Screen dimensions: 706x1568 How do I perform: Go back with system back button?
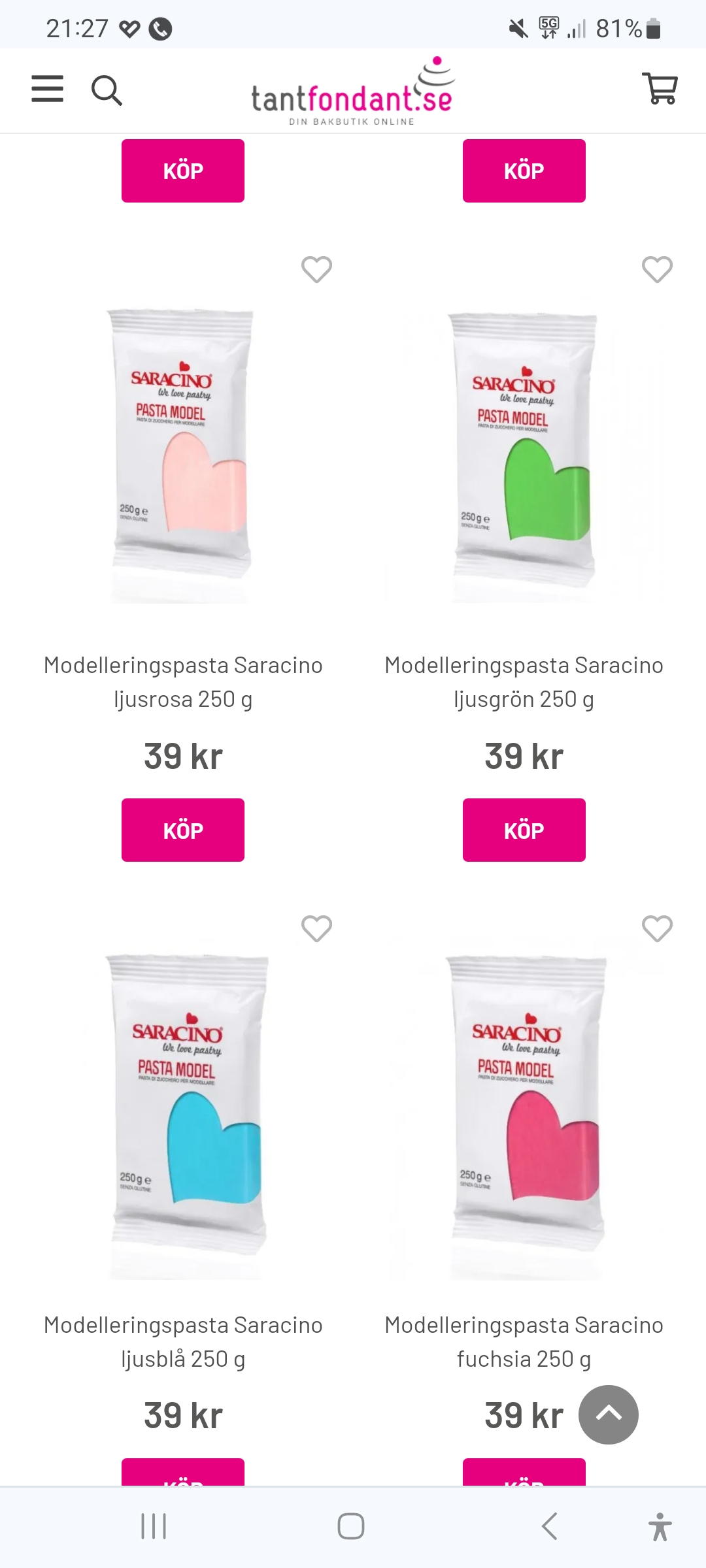pos(550,1527)
